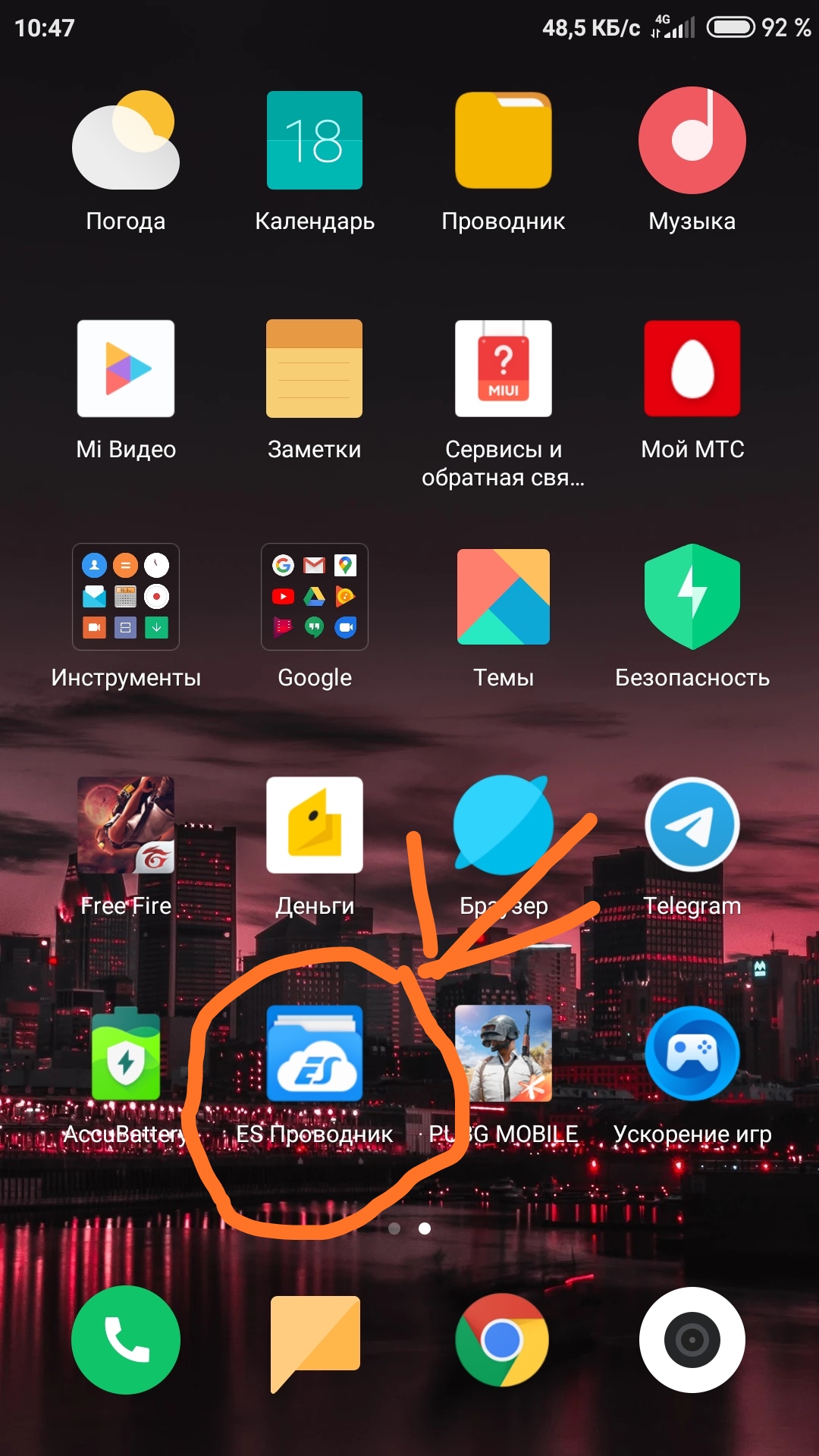Start the Free Fire game

tap(126, 825)
